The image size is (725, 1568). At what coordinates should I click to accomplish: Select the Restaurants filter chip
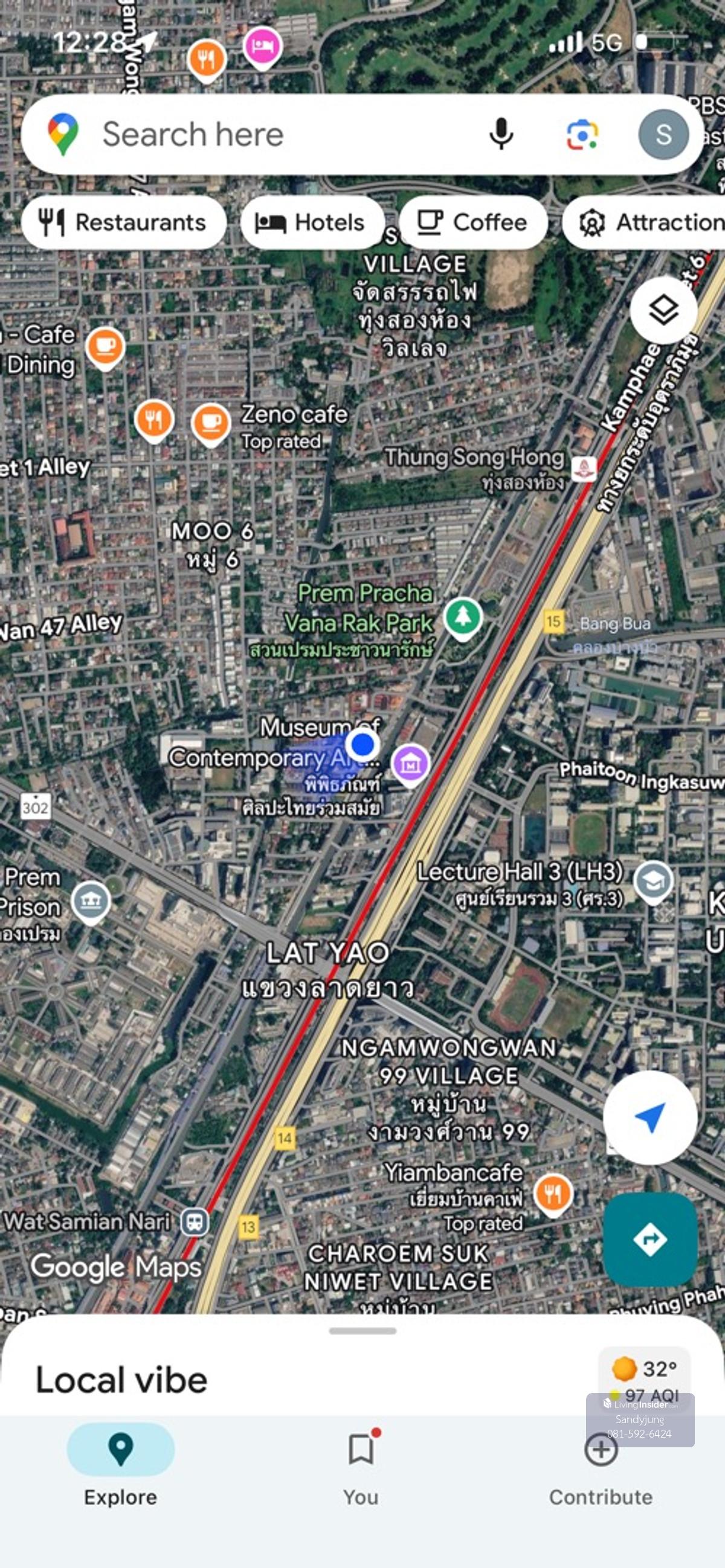124,223
